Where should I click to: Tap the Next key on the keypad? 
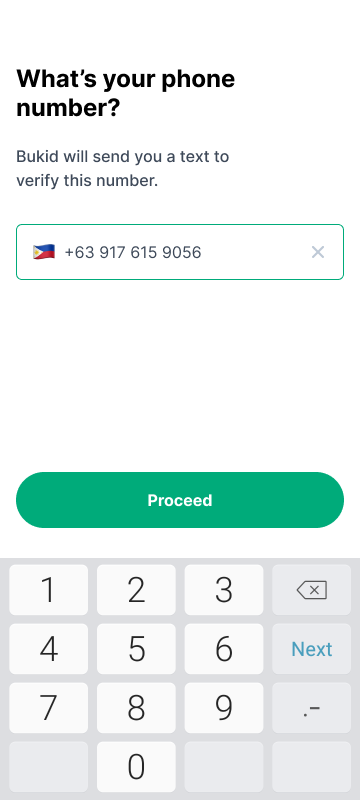312,649
